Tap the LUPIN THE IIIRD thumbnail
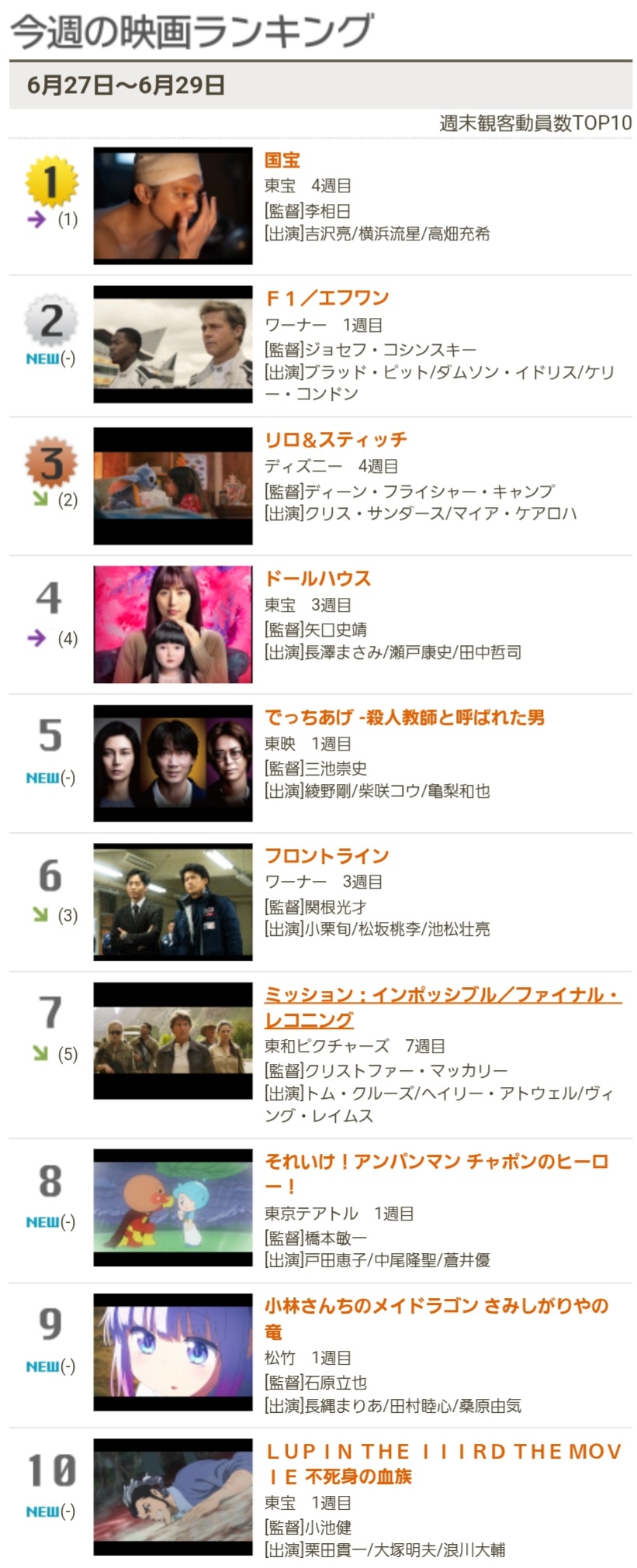Screen dimensions: 637x1568 point(173,1497)
